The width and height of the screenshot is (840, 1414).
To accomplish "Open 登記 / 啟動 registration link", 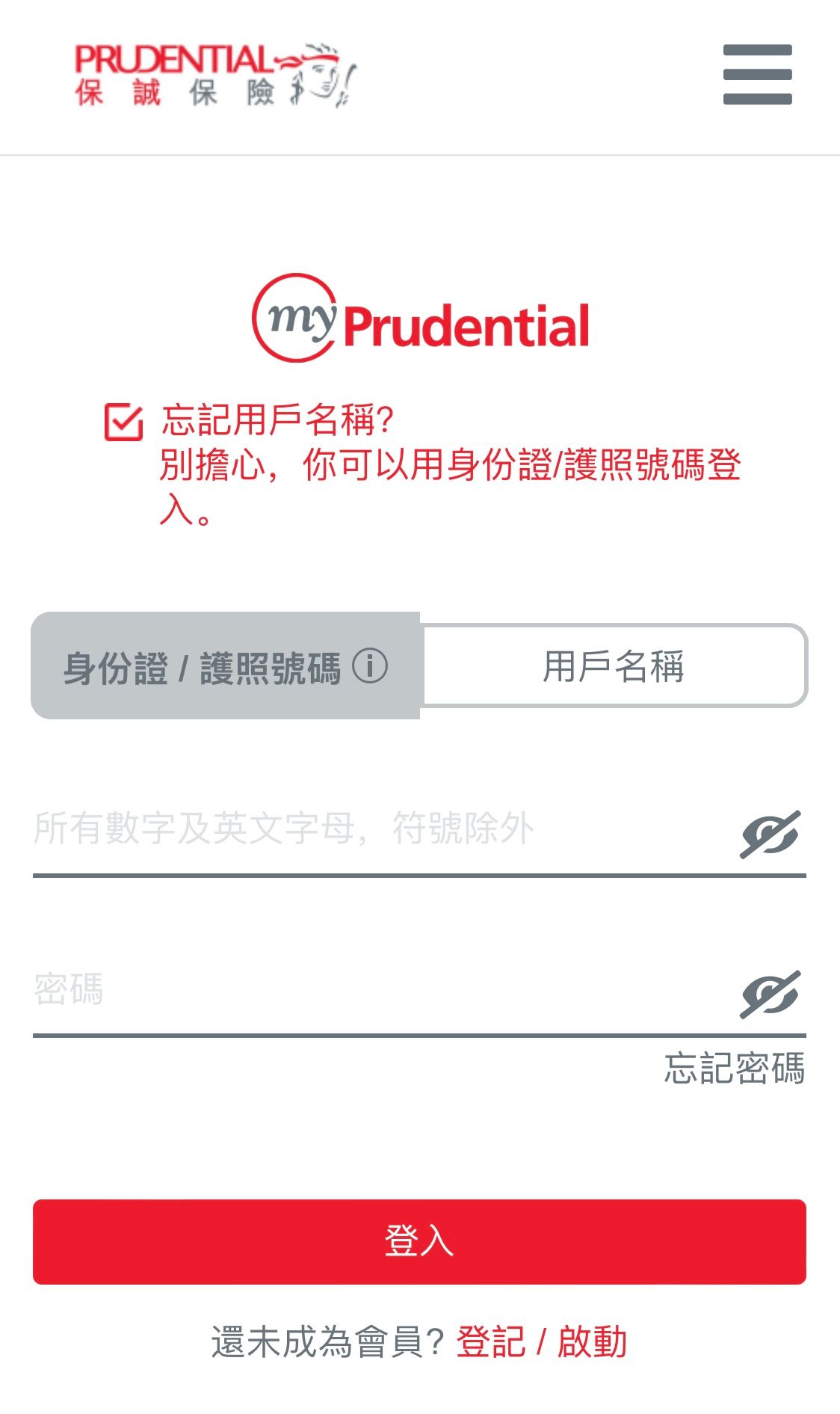I will point(541,1341).
